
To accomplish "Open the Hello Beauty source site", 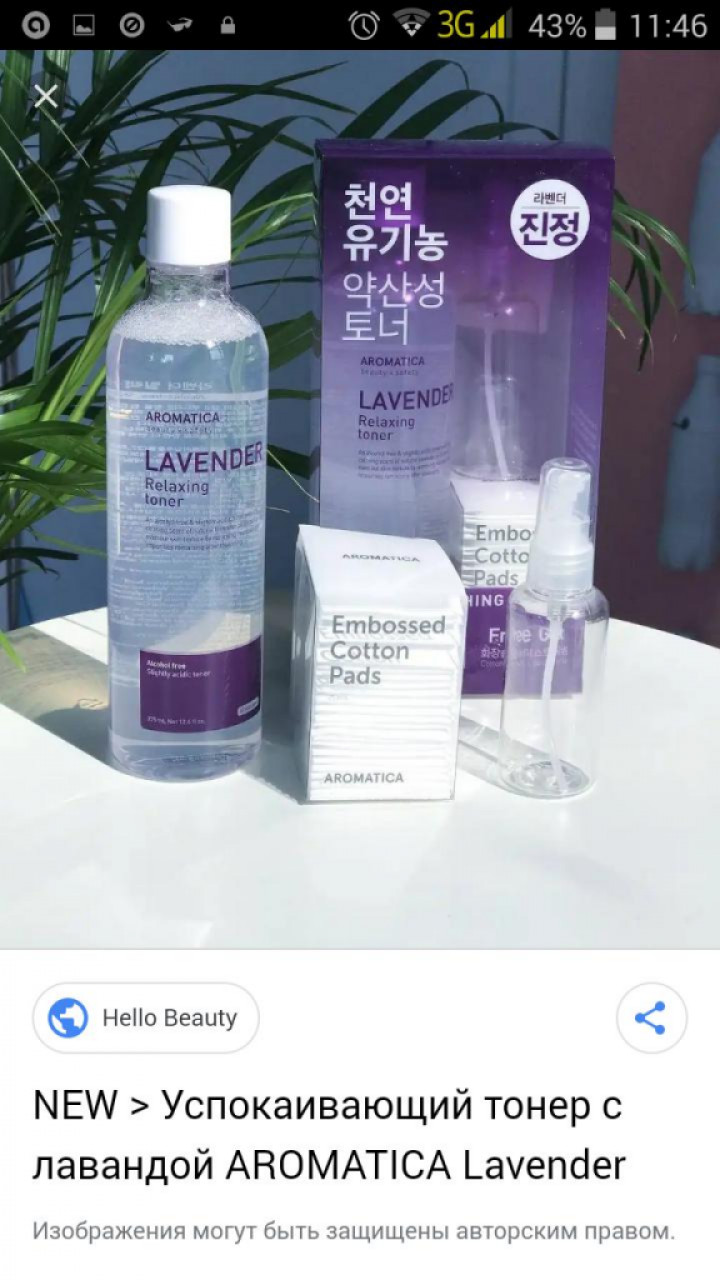I will (146, 1018).
